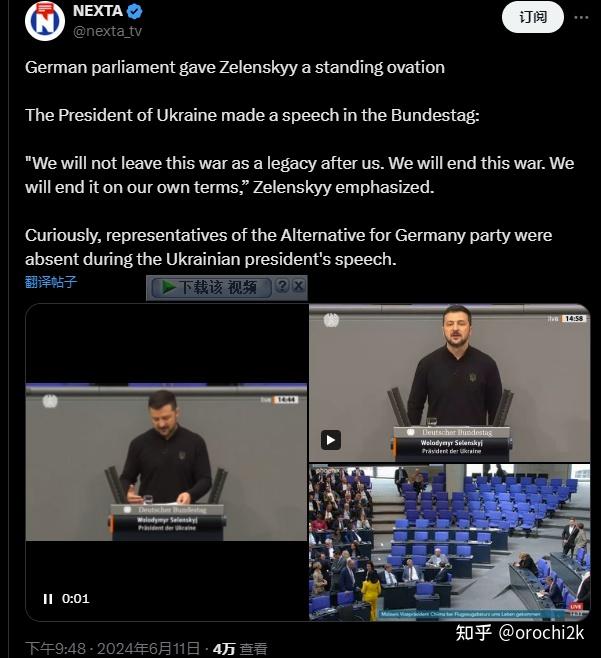Open NEXTA's profile avatar
The width and height of the screenshot is (601, 658).
pyautogui.click(x=45, y=20)
